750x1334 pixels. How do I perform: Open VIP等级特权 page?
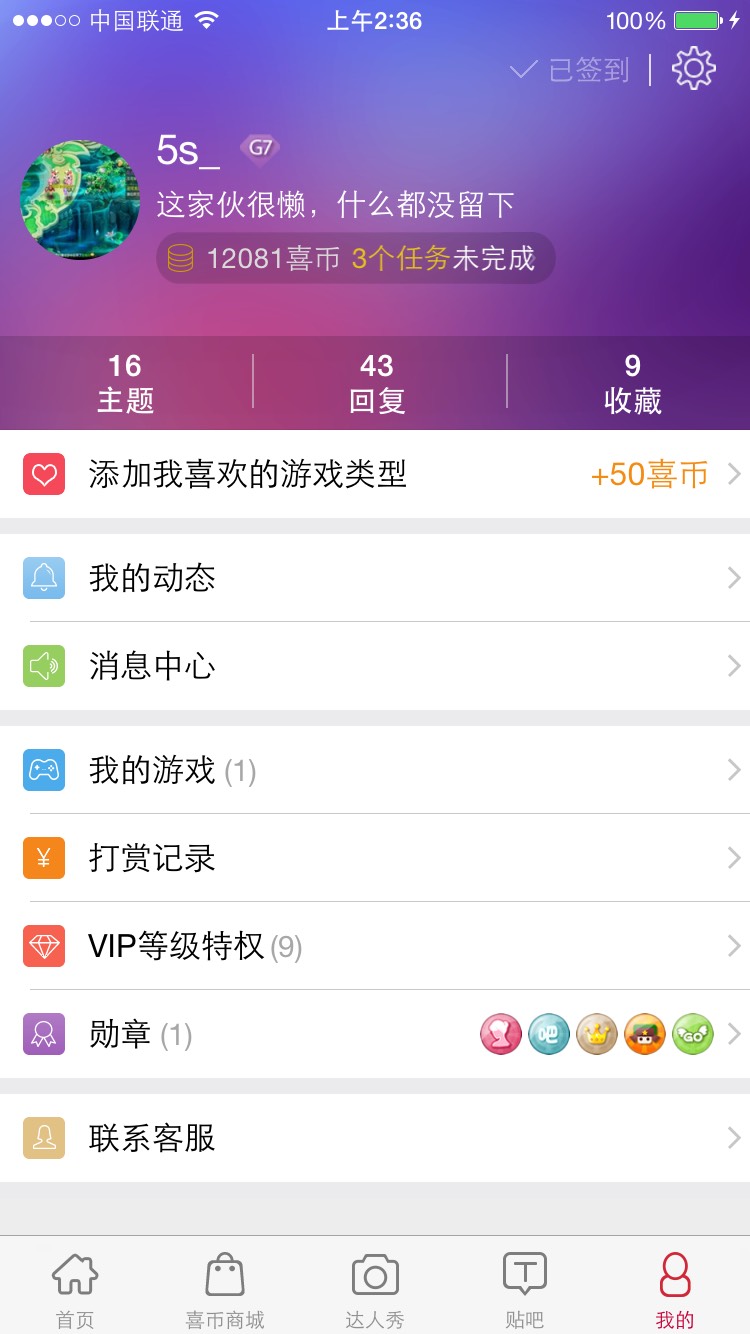(x=375, y=946)
